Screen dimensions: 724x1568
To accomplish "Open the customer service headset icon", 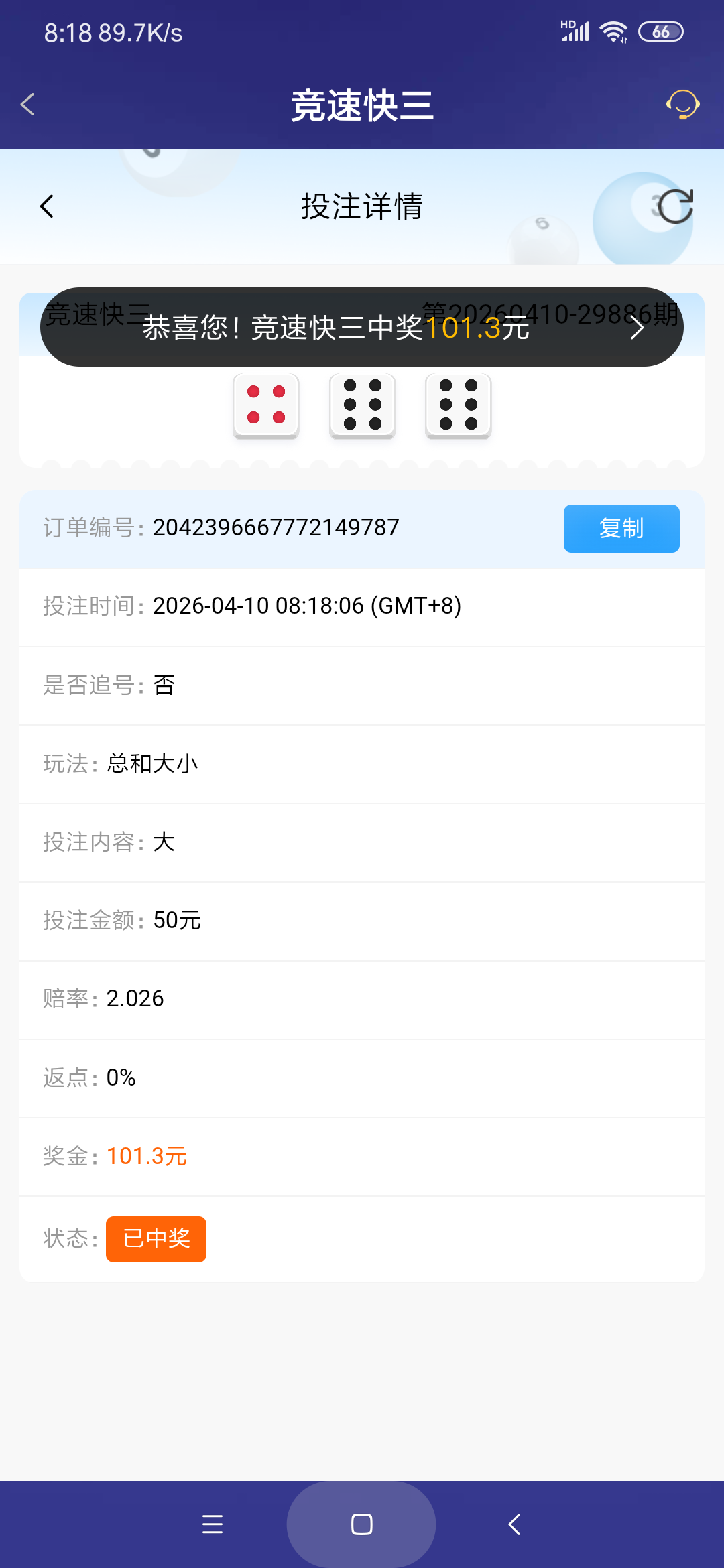I will 682,105.
